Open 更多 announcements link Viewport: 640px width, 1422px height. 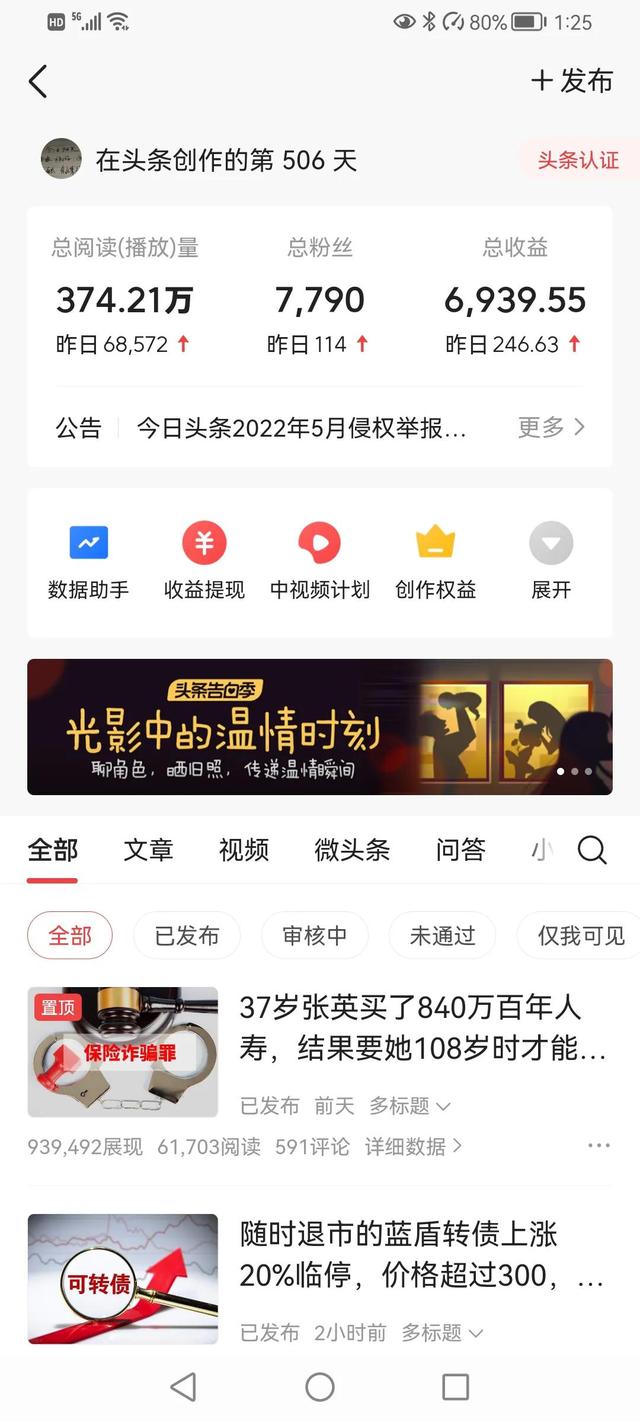click(x=551, y=428)
